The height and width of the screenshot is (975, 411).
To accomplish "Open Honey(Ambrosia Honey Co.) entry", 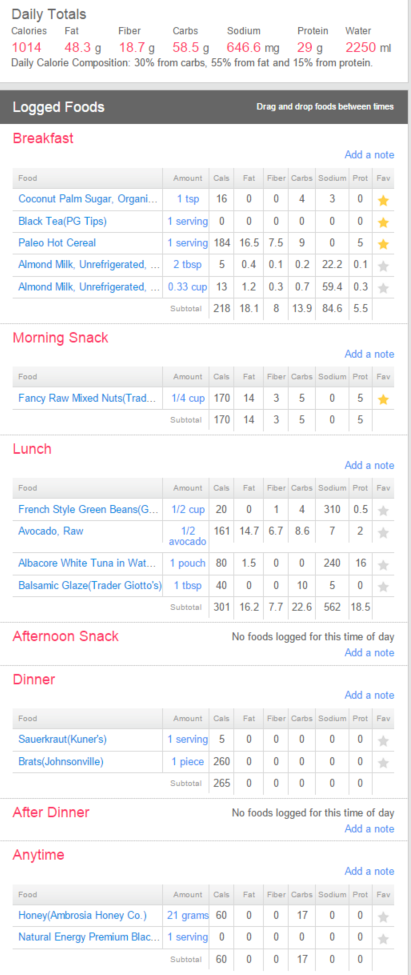I will point(82,915).
